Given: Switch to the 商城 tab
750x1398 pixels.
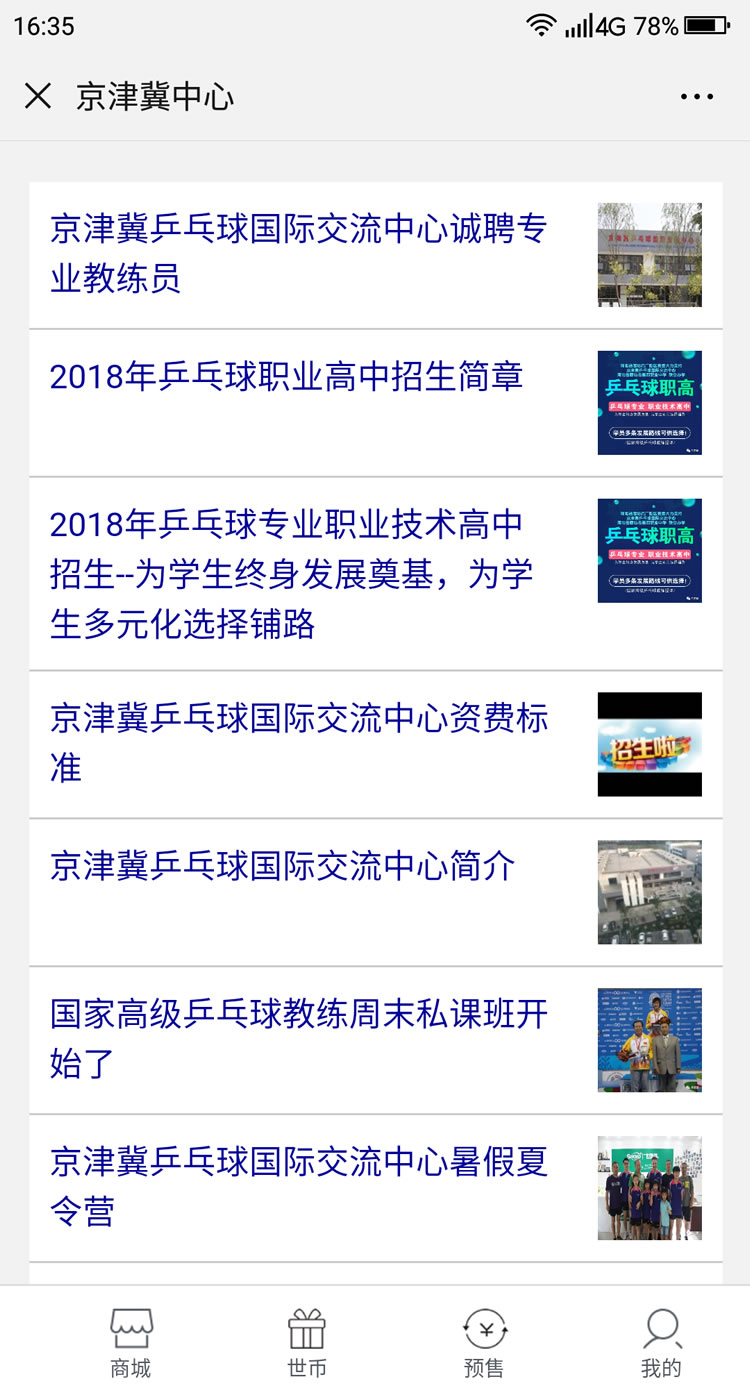Looking at the screenshot, I should pos(131,1343).
